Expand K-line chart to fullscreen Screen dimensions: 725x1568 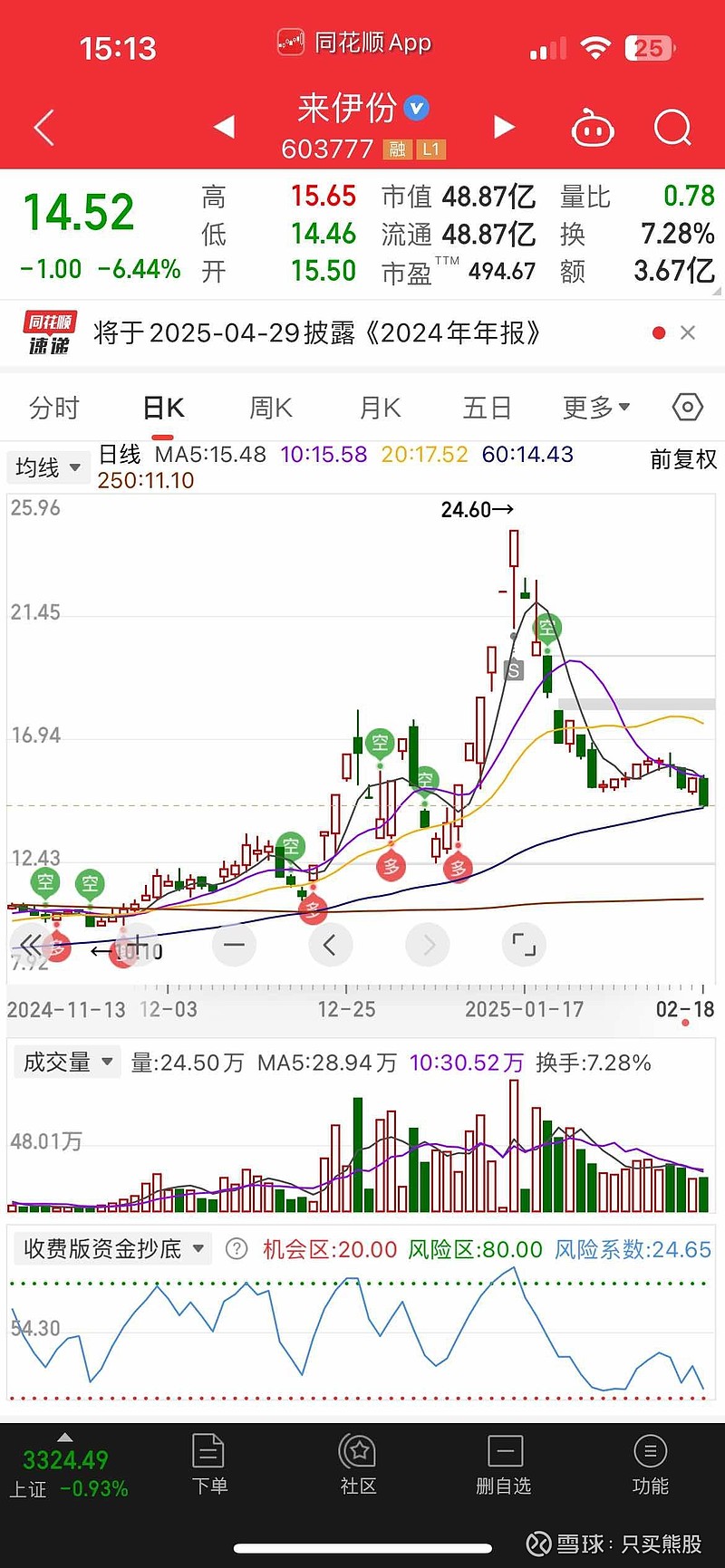click(524, 946)
